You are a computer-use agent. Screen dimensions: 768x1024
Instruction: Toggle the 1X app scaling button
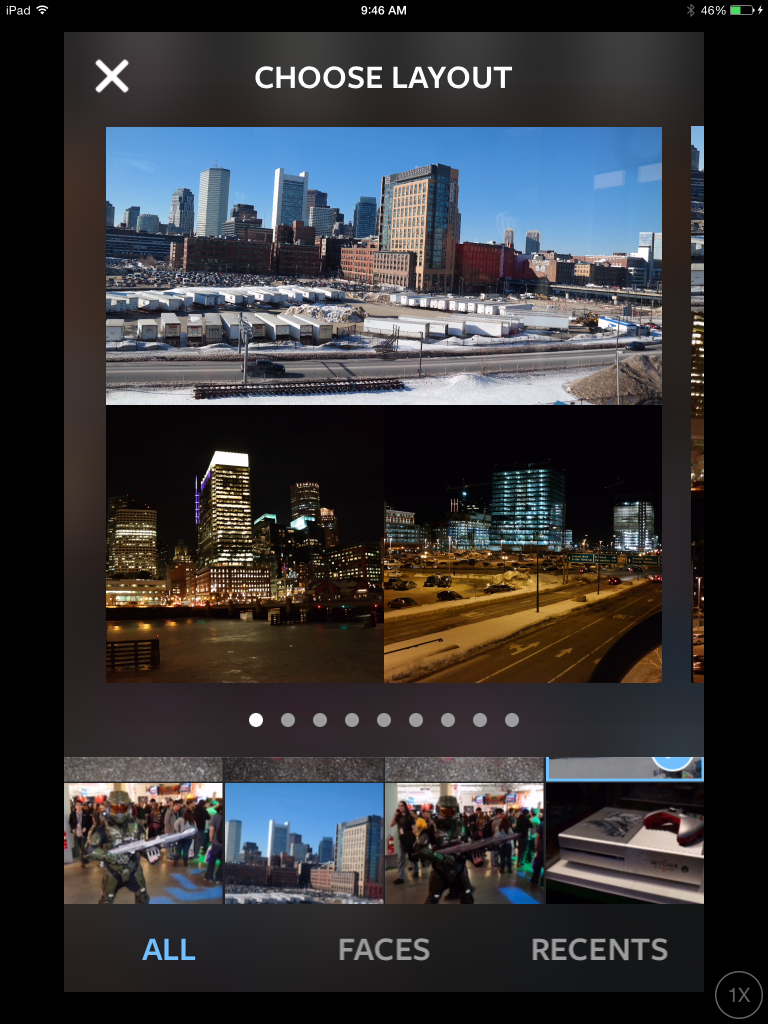coord(739,995)
